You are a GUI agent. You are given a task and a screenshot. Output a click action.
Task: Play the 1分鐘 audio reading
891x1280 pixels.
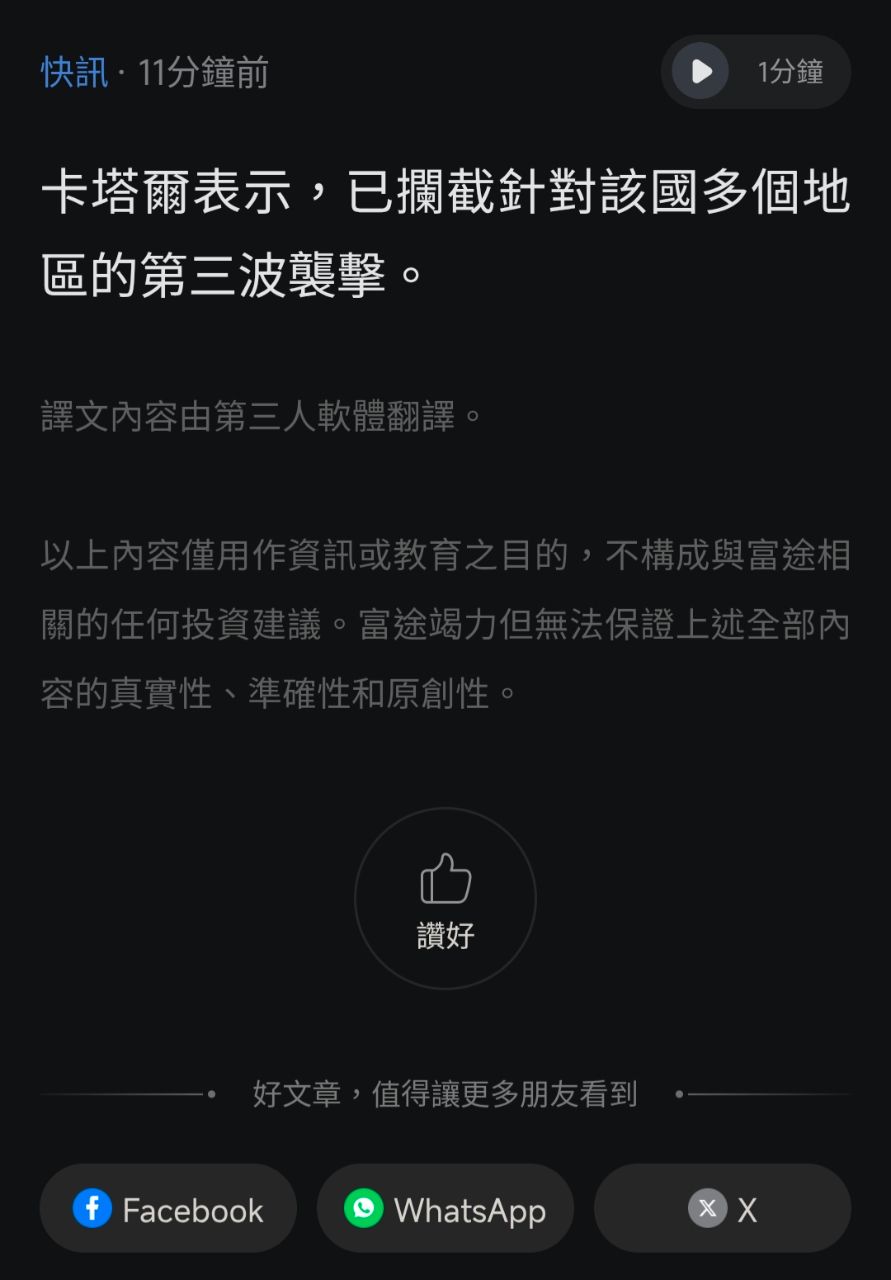[x=701, y=72]
